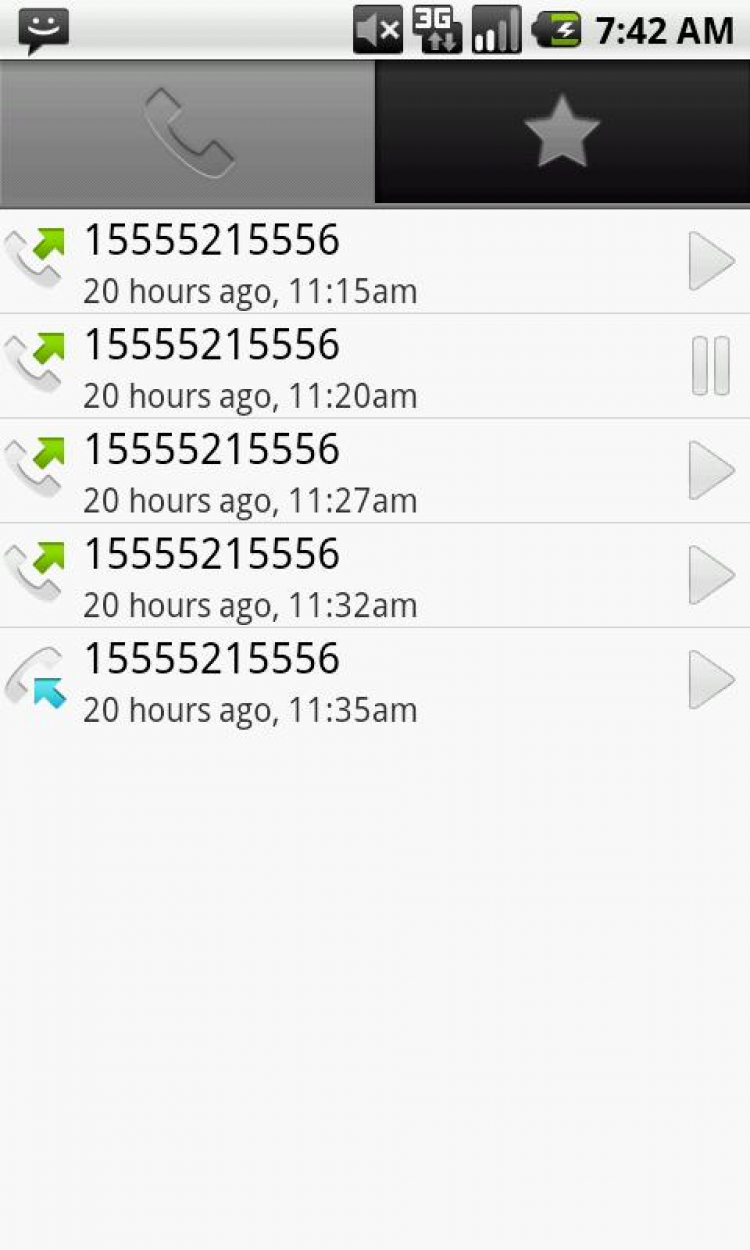
Task: Open the call entry from 11:32am
Action: pyautogui.click(x=300, y=575)
